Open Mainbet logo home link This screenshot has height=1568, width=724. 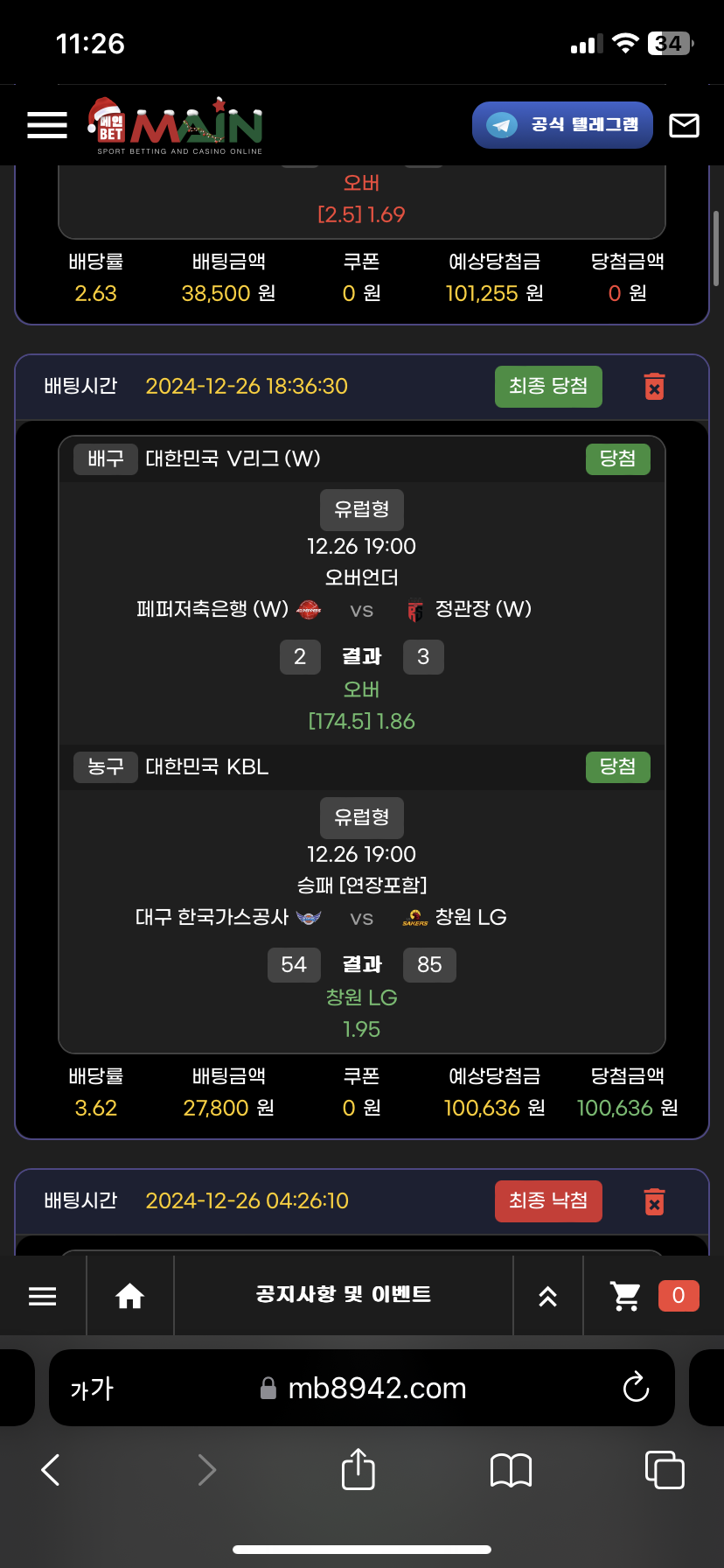coord(175,125)
